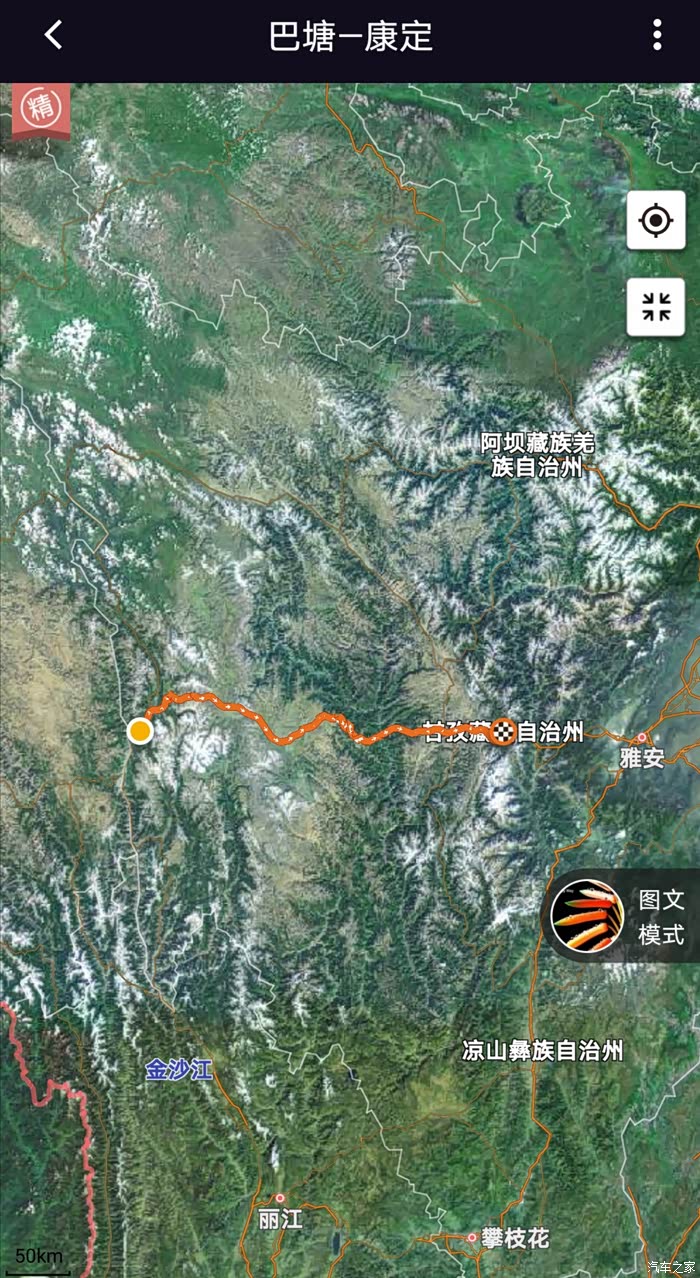Tap the checkered route end marker
This screenshot has width=700, height=1278.
point(504,731)
